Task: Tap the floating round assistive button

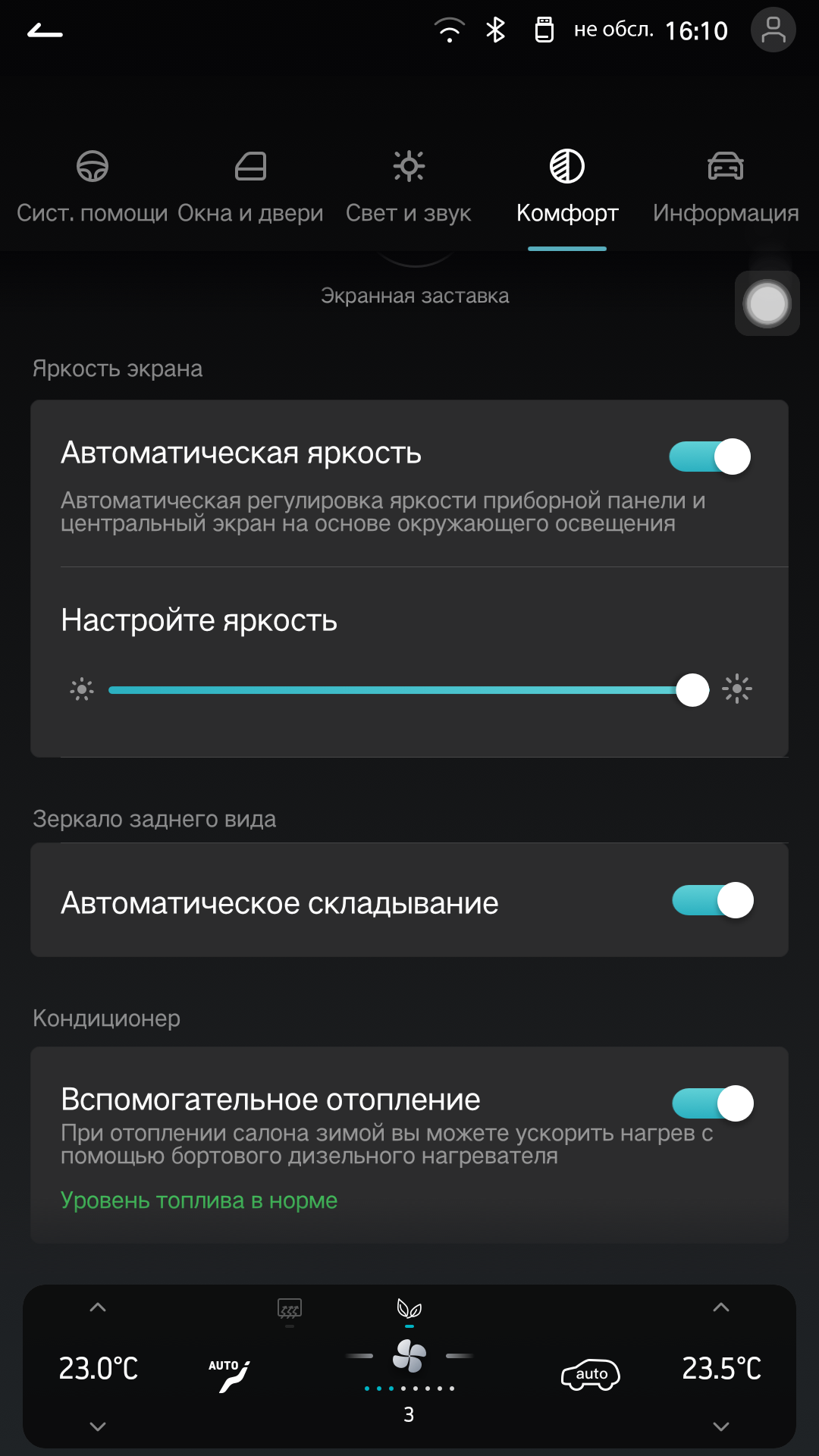Action: tap(767, 303)
